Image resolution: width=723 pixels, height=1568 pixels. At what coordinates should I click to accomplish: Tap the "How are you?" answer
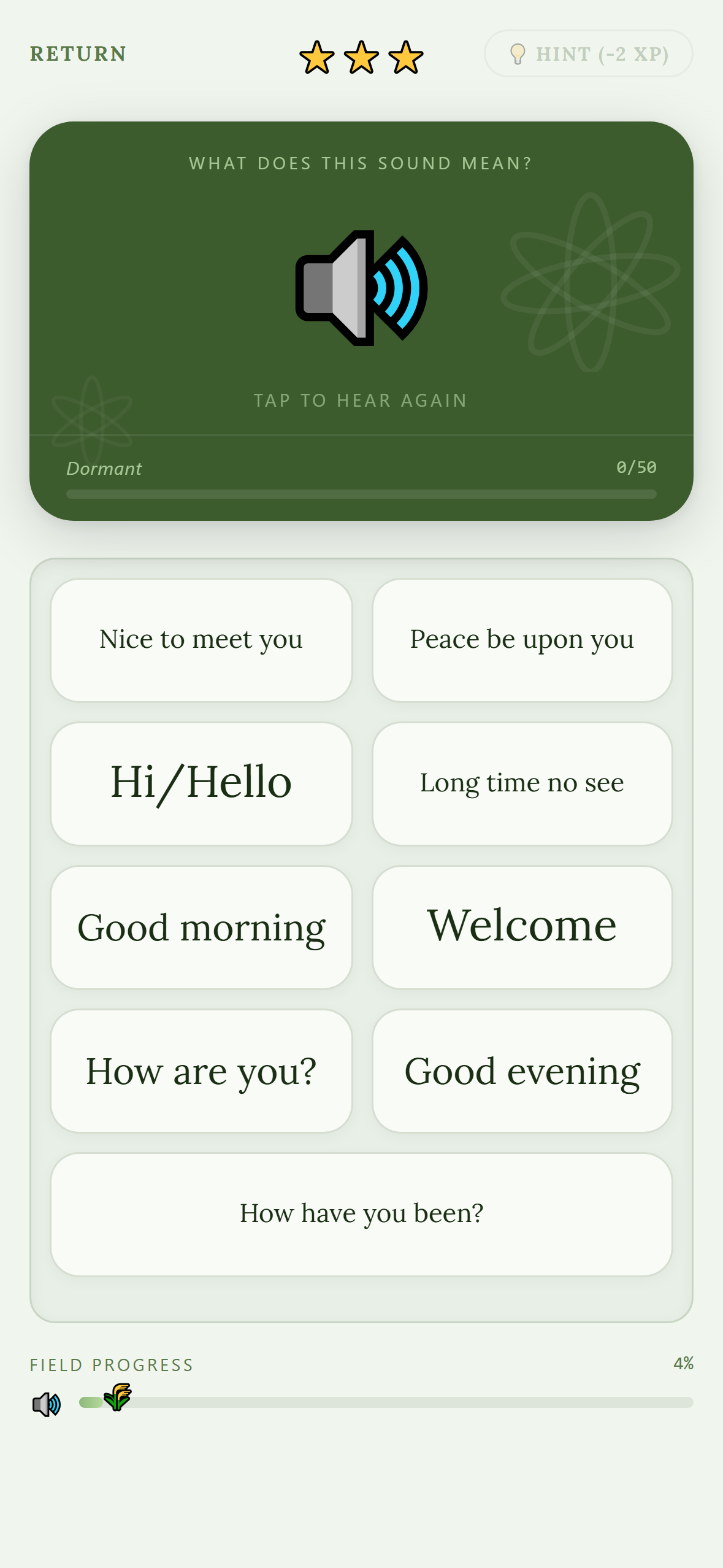click(x=201, y=1070)
